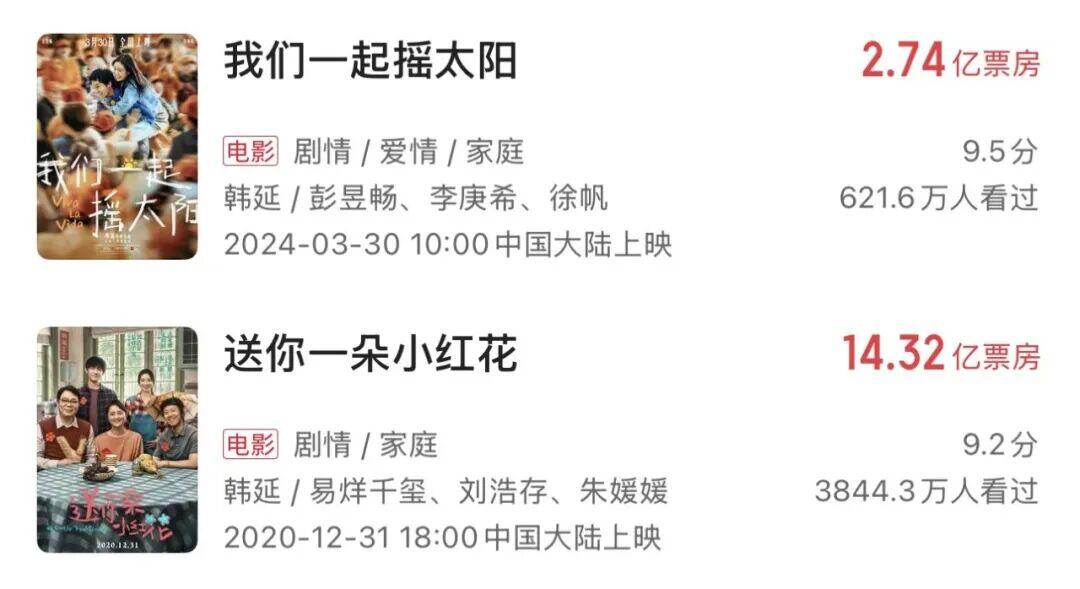Screen dimensions: 1080x589
Task: Open the movie 我们一起摇太阳
Action: [x=371, y=61]
